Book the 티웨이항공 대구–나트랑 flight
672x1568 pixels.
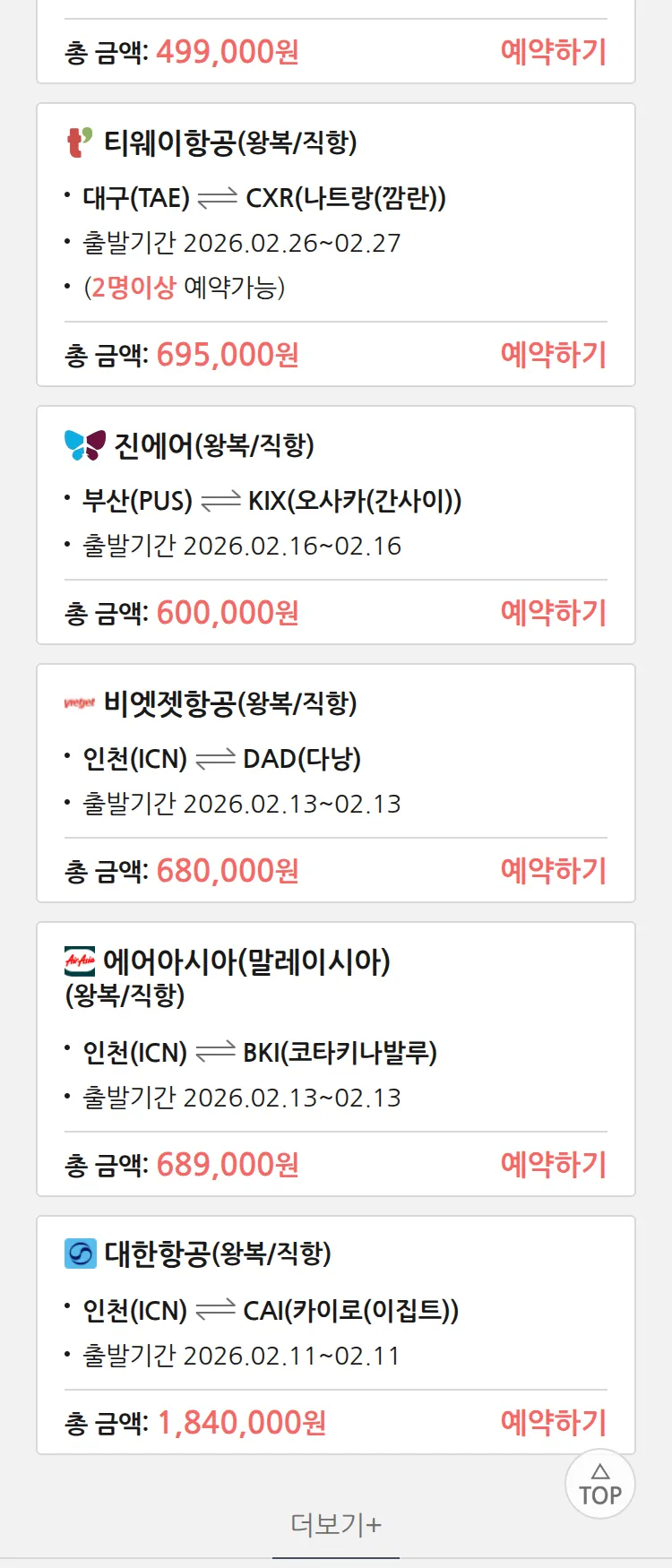click(553, 355)
